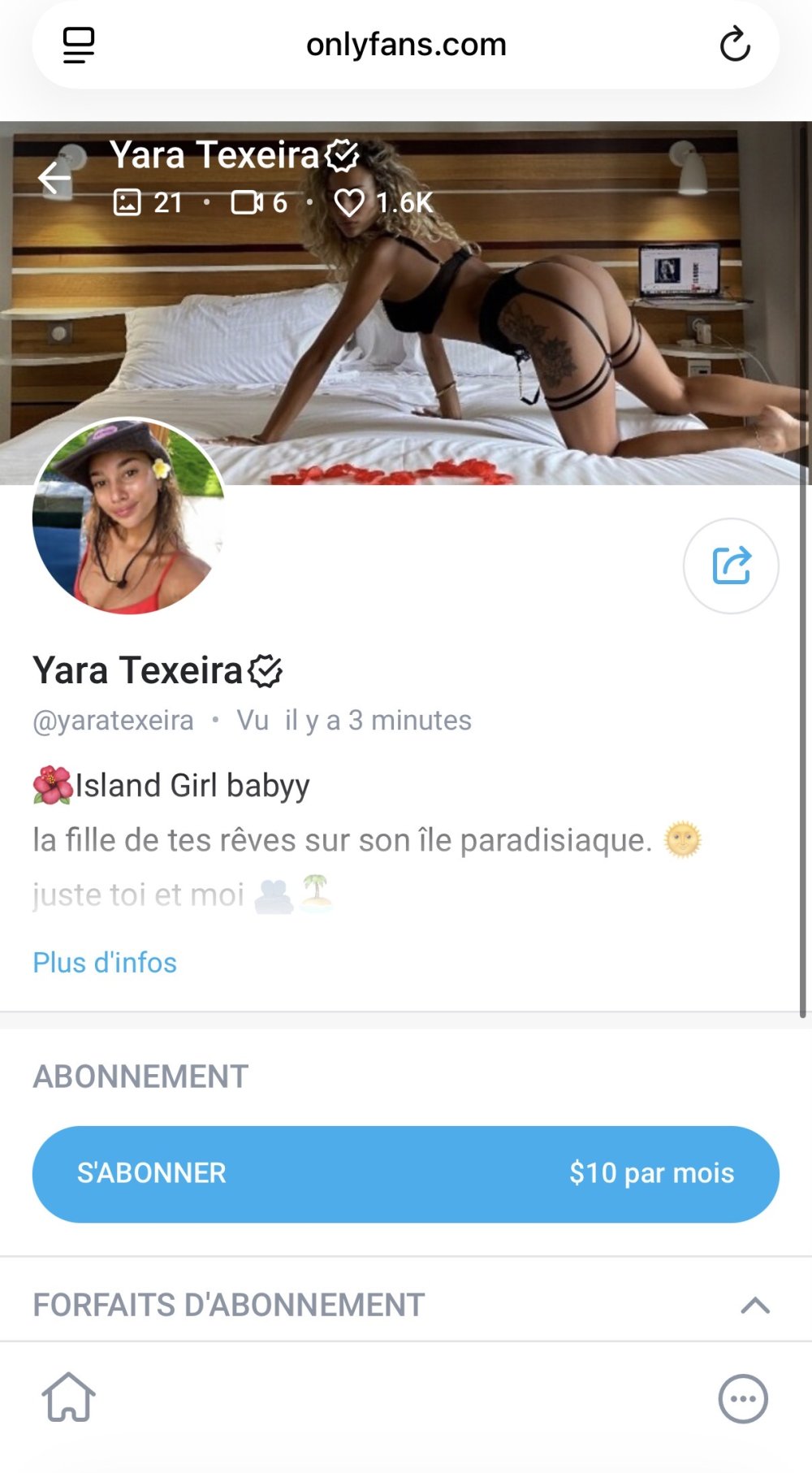Screen dimensions: 812x1473
Task: Reload the page in the browser
Action: tap(734, 45)
